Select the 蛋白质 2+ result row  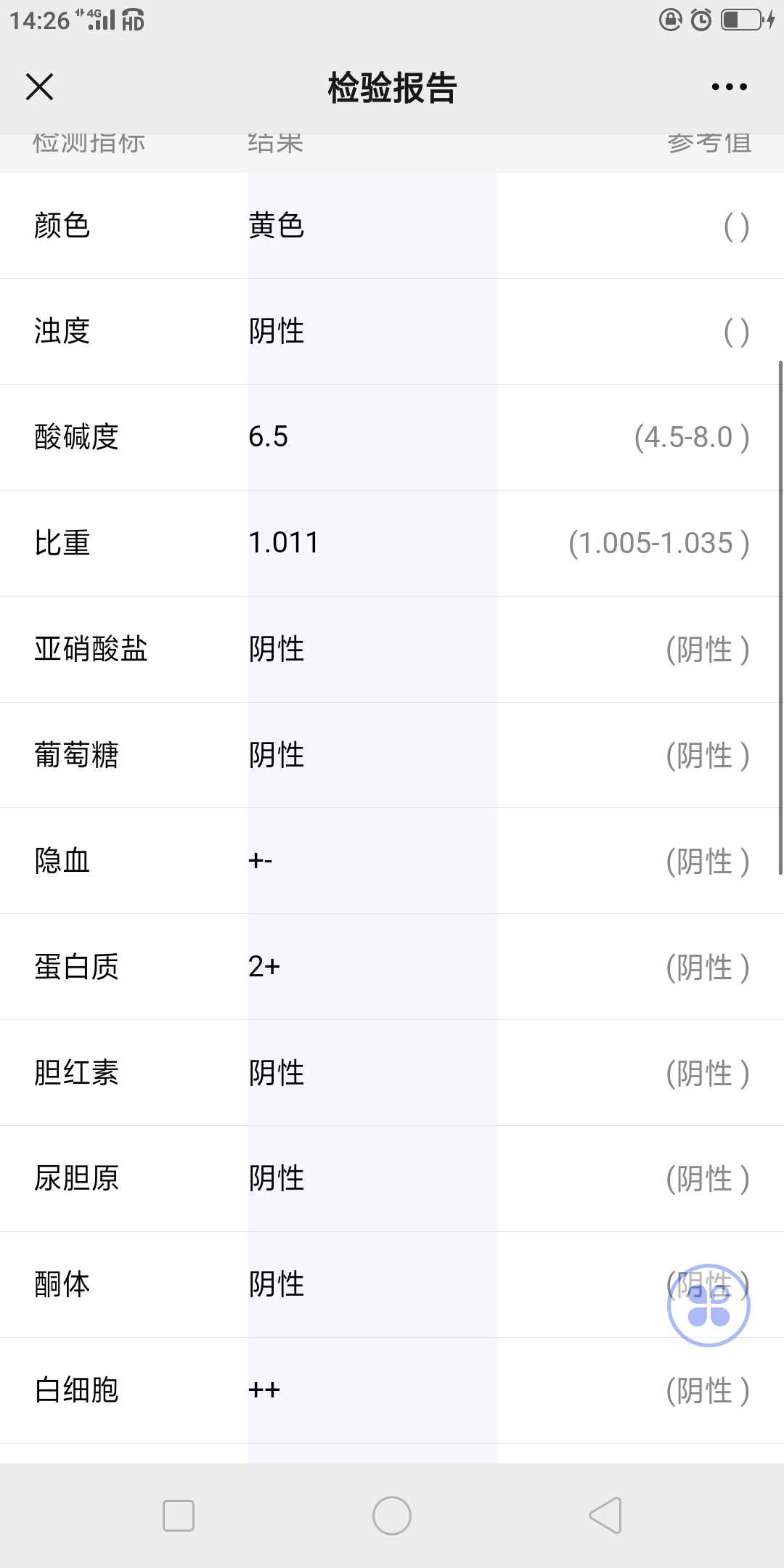(263, 966)
